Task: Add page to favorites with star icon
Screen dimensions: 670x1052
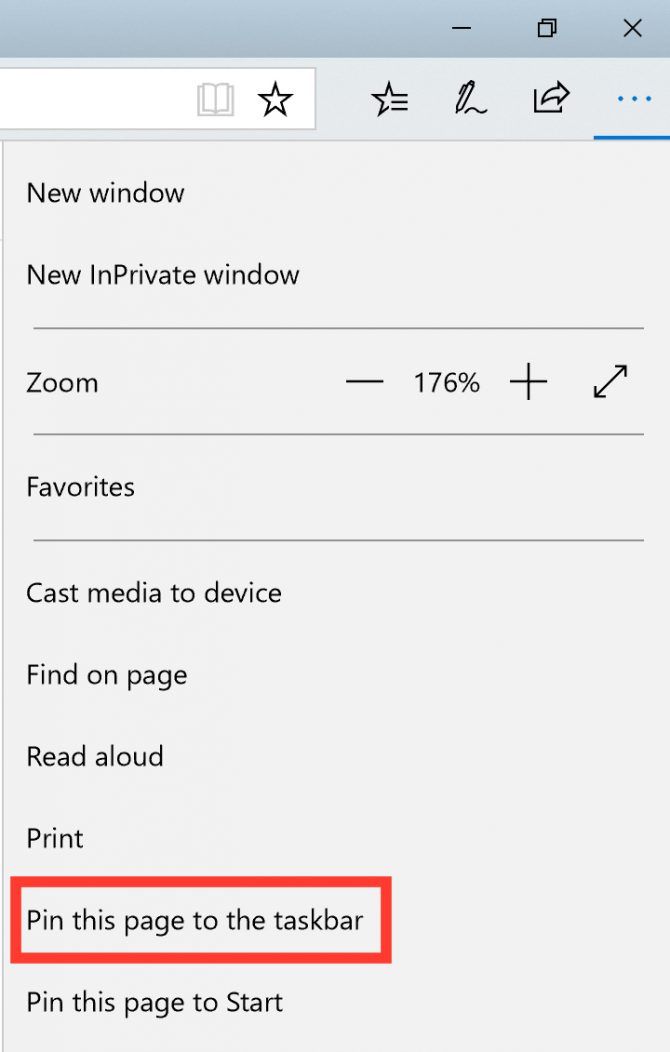Action: [x=275, y=99]
